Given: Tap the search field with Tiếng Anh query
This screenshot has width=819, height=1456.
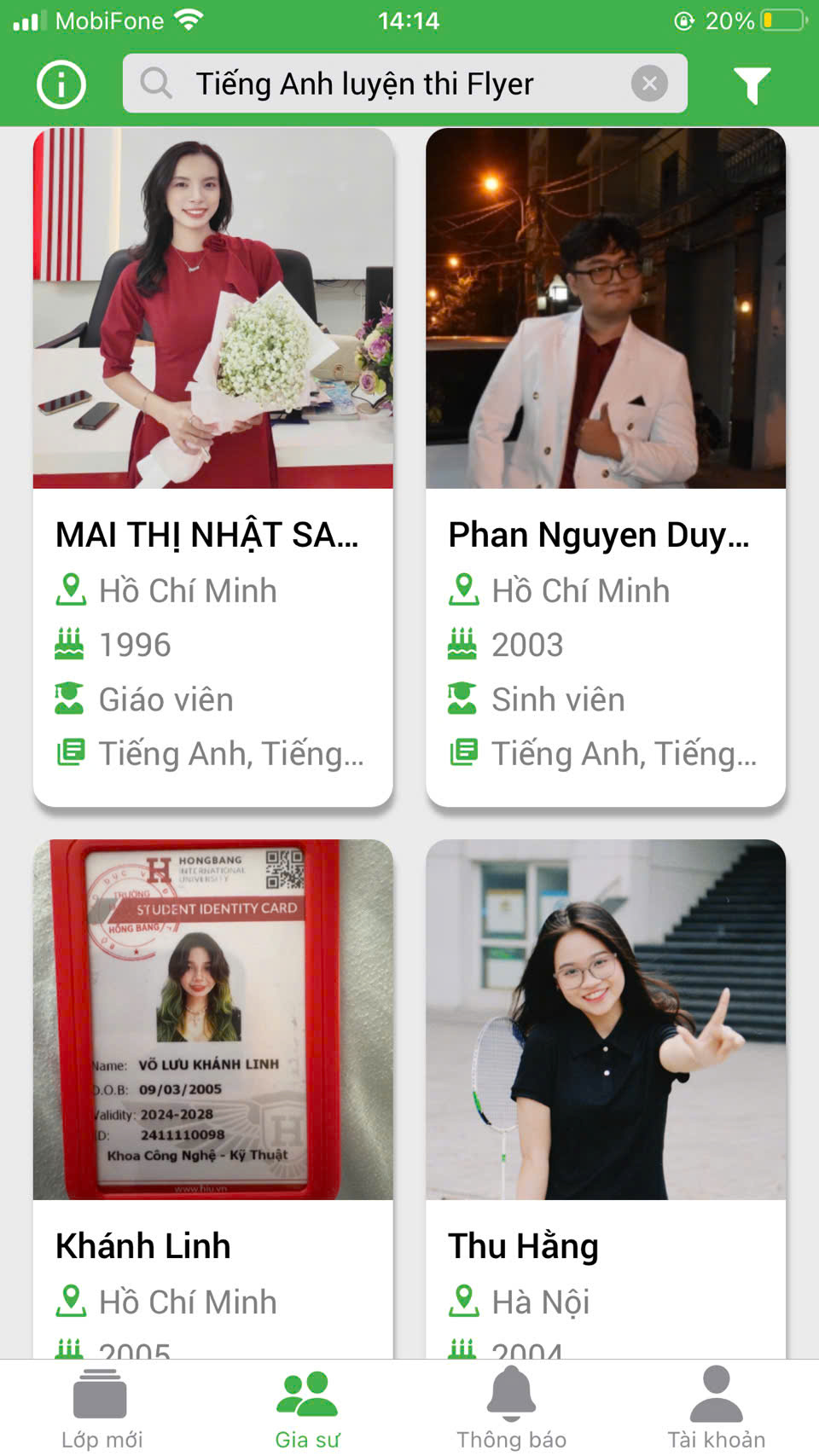Looking at the screenshot, I should [x=384, y=84].
